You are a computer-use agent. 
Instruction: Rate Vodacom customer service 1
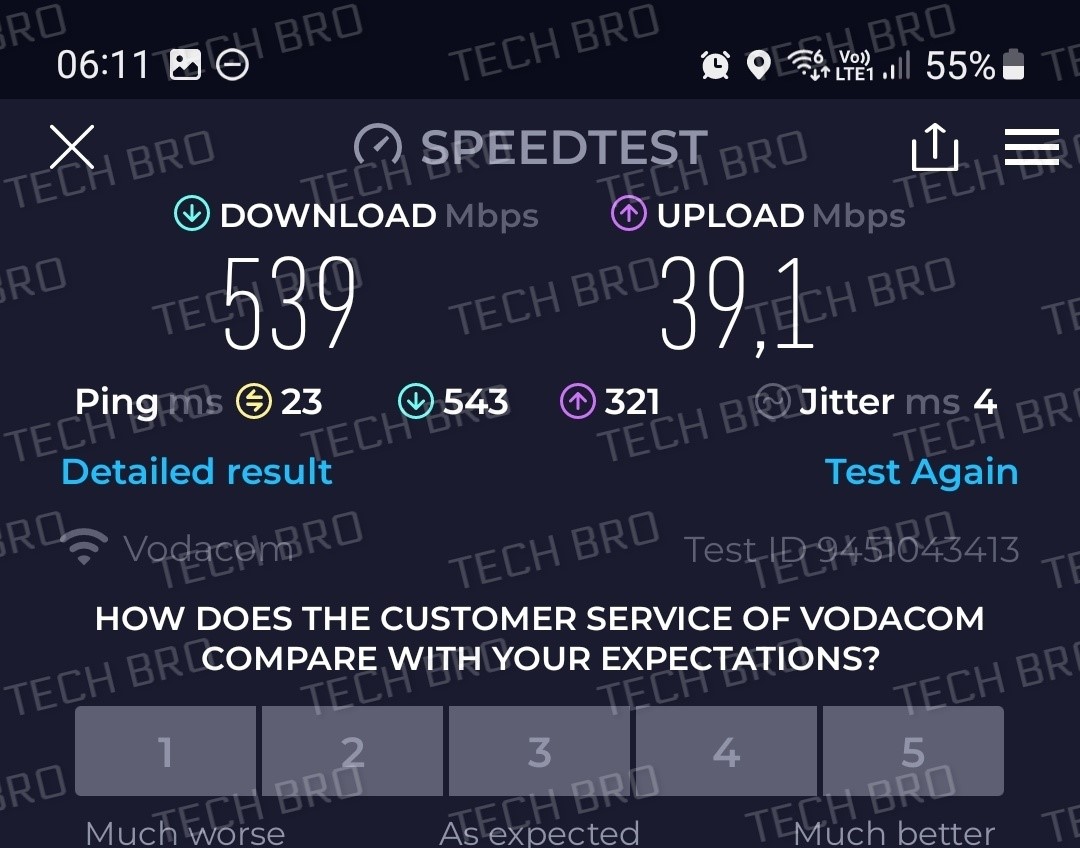[x=166, y=751]
